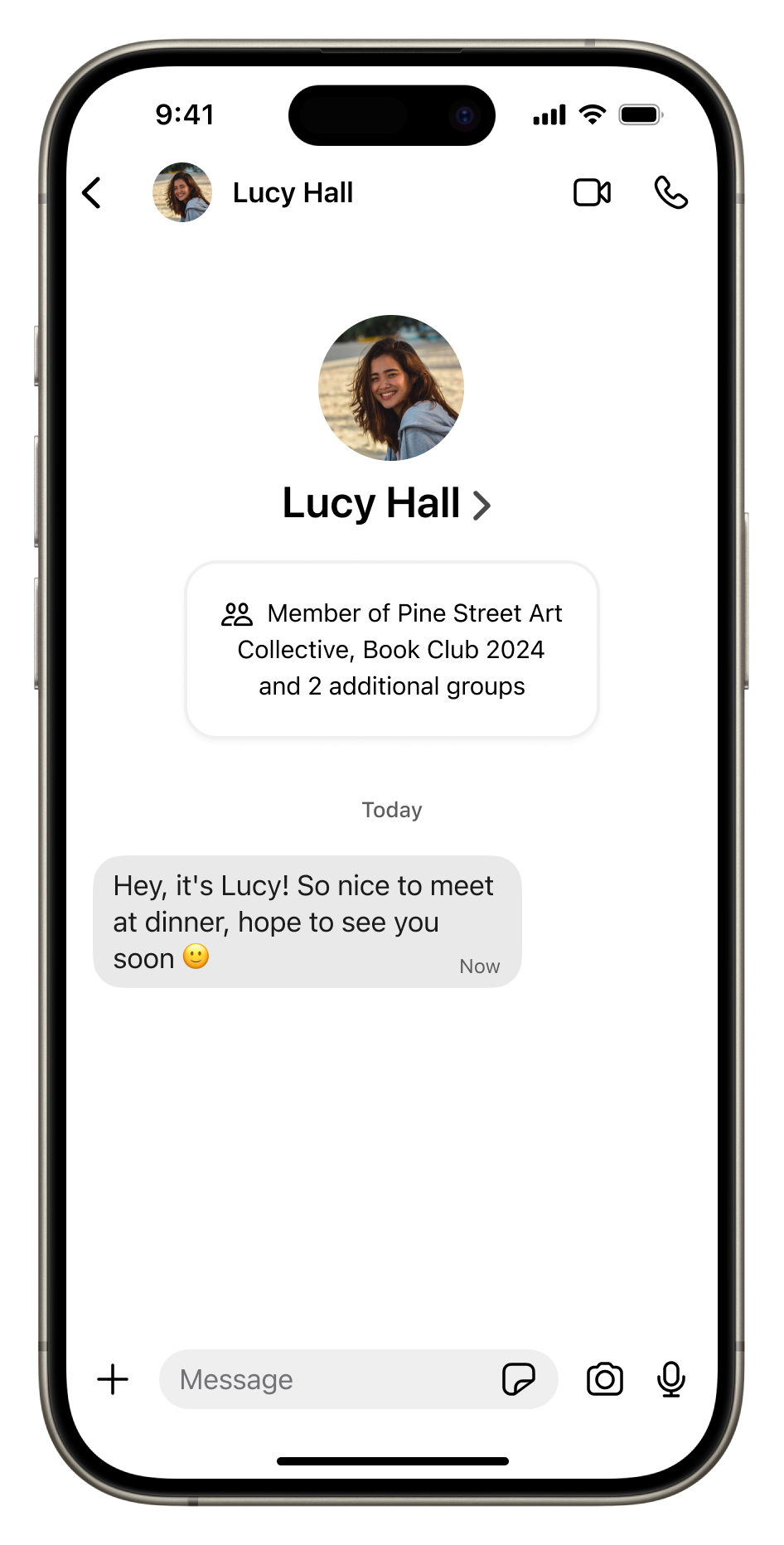Record a voice message with the microphone
Screen dimensions: 784x1545
click(x=671, y=1380)
